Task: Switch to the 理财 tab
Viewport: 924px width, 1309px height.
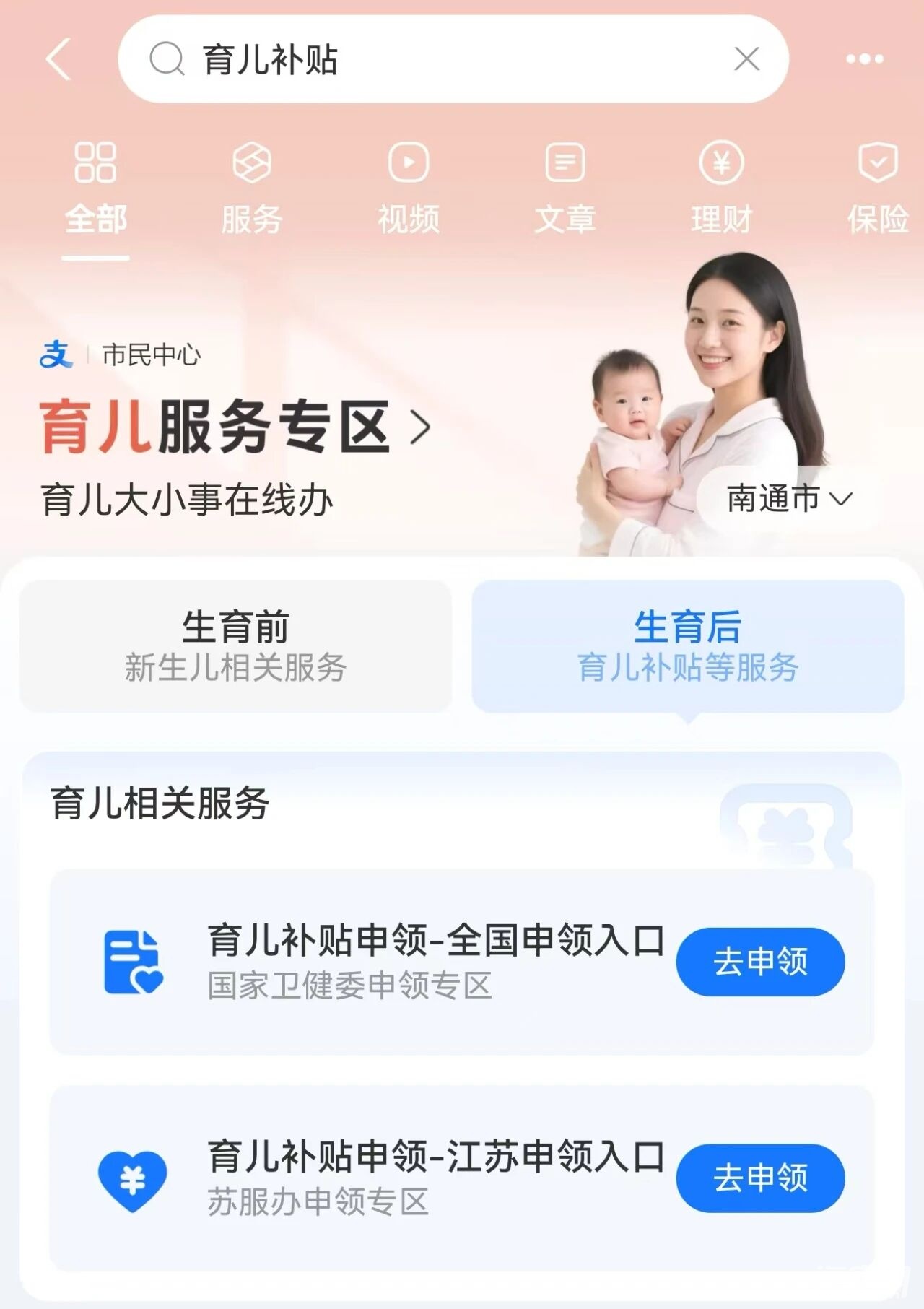Action: point(721,189)
